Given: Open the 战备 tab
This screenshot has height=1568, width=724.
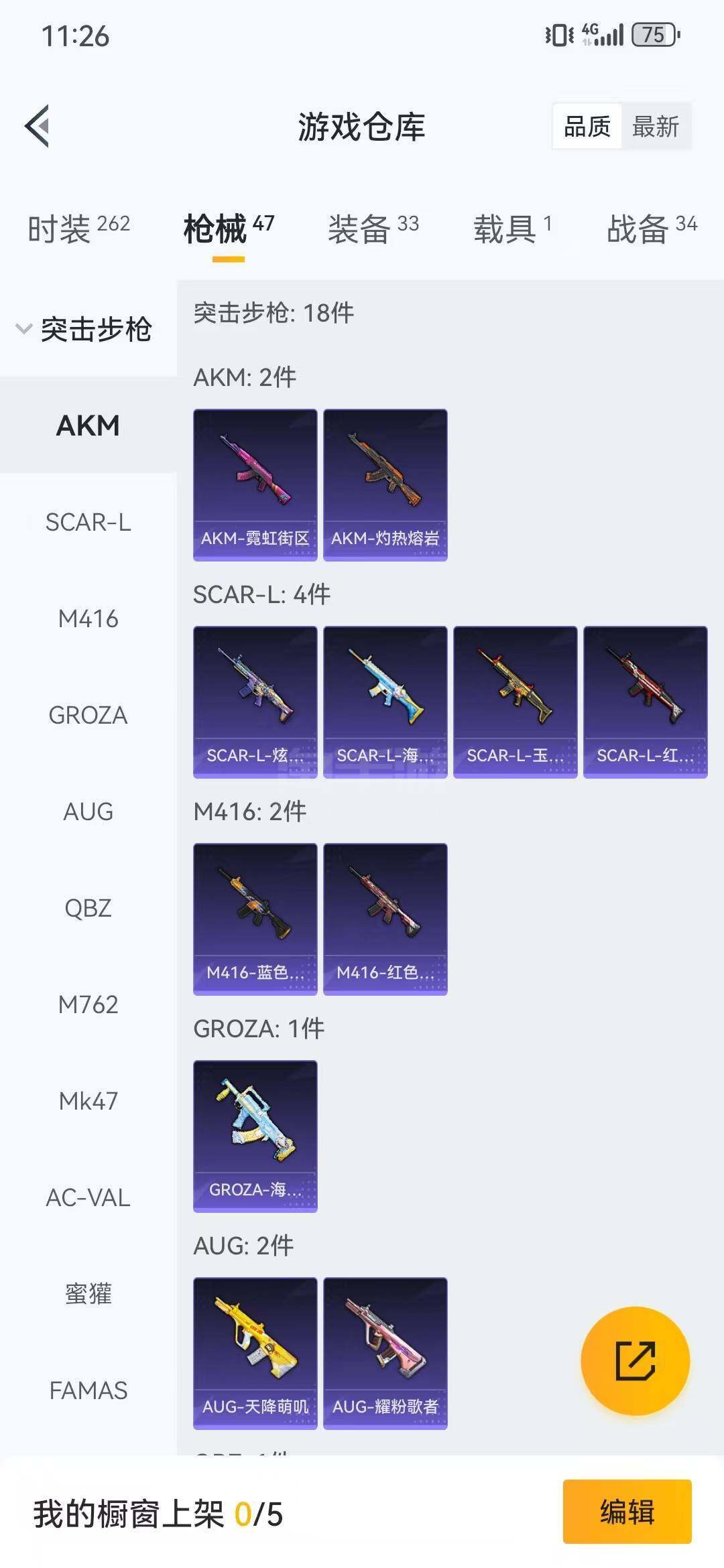Looking at the screenshot, I should 652,229.
